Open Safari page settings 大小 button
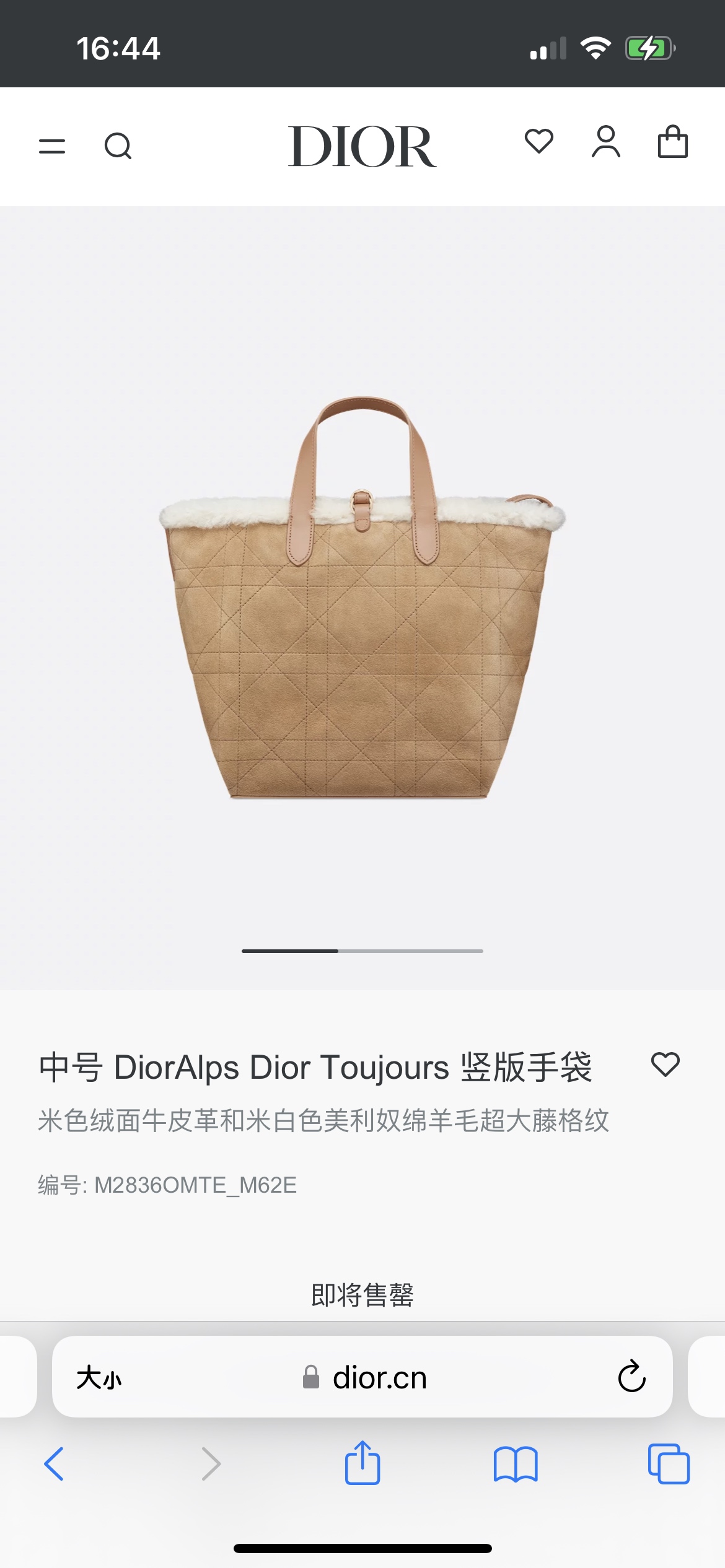 coord(99,1378)
